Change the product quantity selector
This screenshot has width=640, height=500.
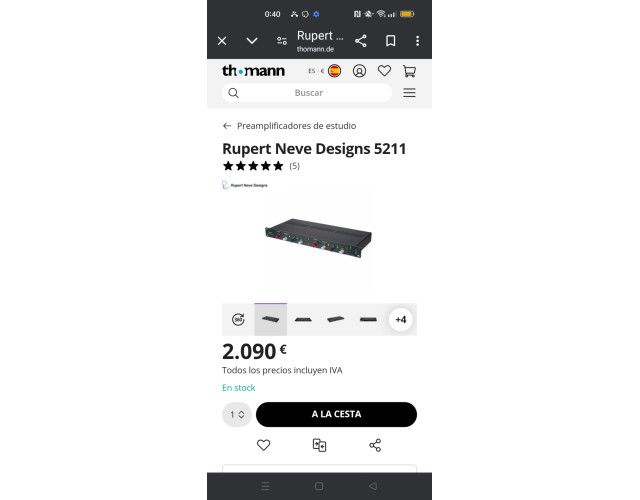pos(237,414)
